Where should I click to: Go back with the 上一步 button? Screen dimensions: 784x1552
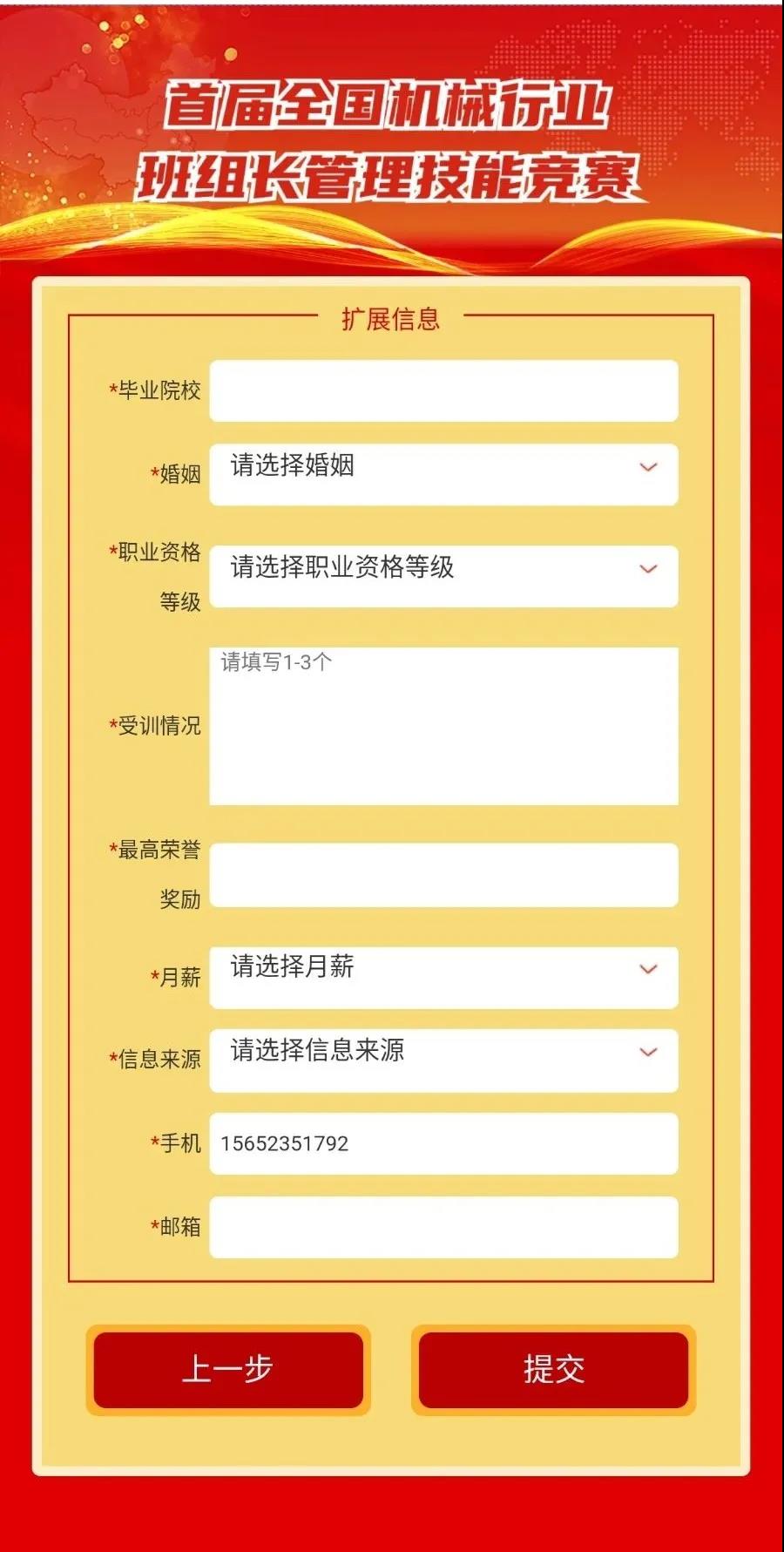pos(228,1369)
